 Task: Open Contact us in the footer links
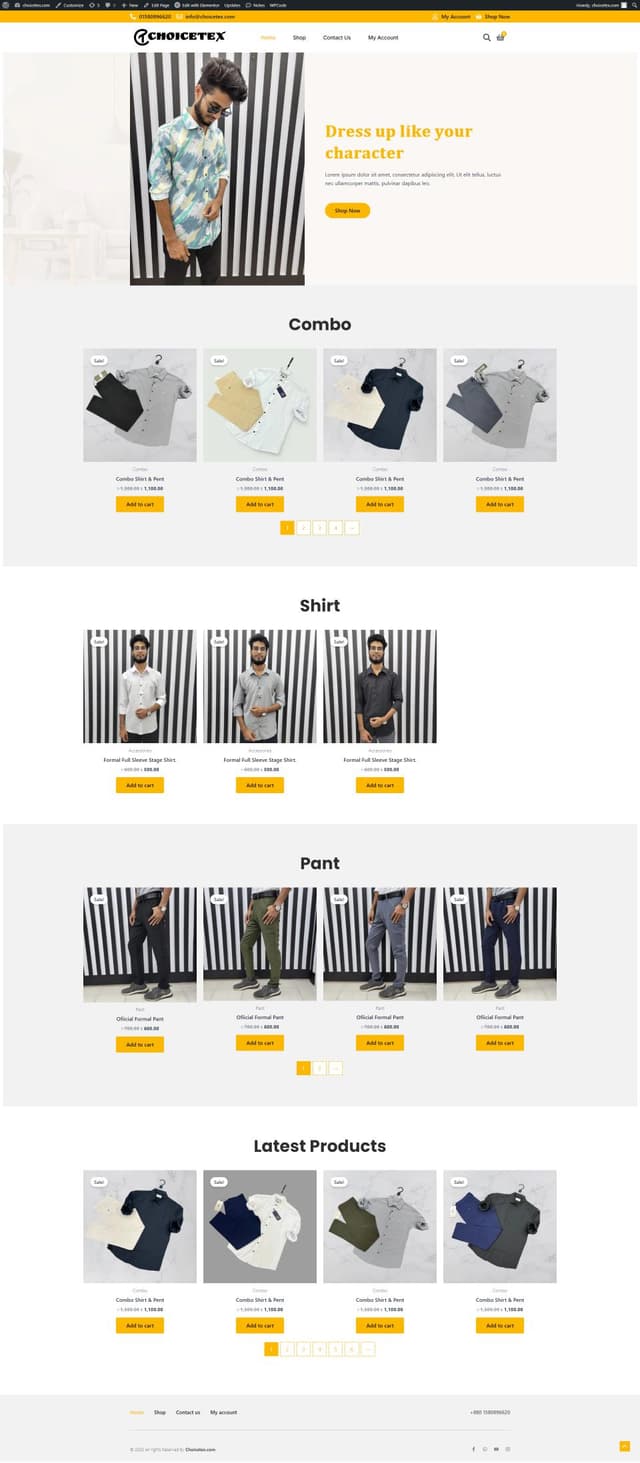pyautogui.click(x=188, y=1412)
